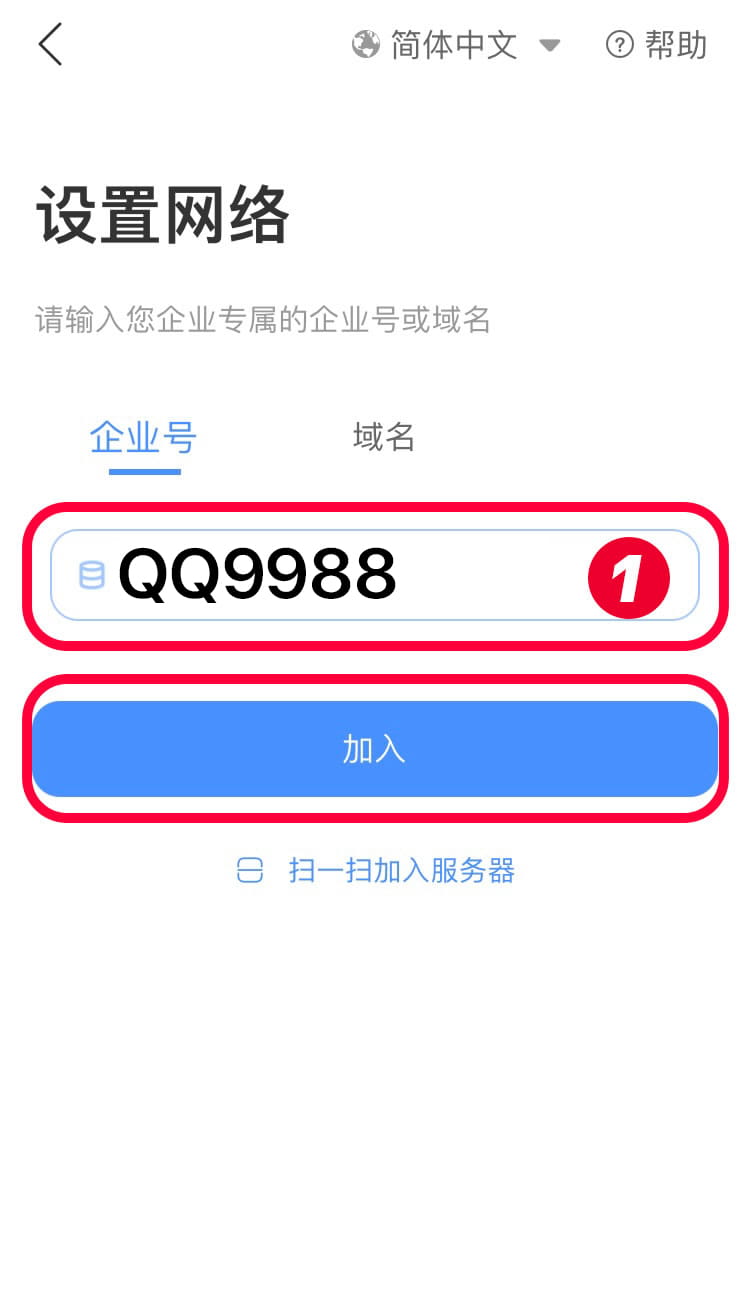Tap the blue 加入 button
The width and height of the screenshot is (750, 1294).
(375, 749)
